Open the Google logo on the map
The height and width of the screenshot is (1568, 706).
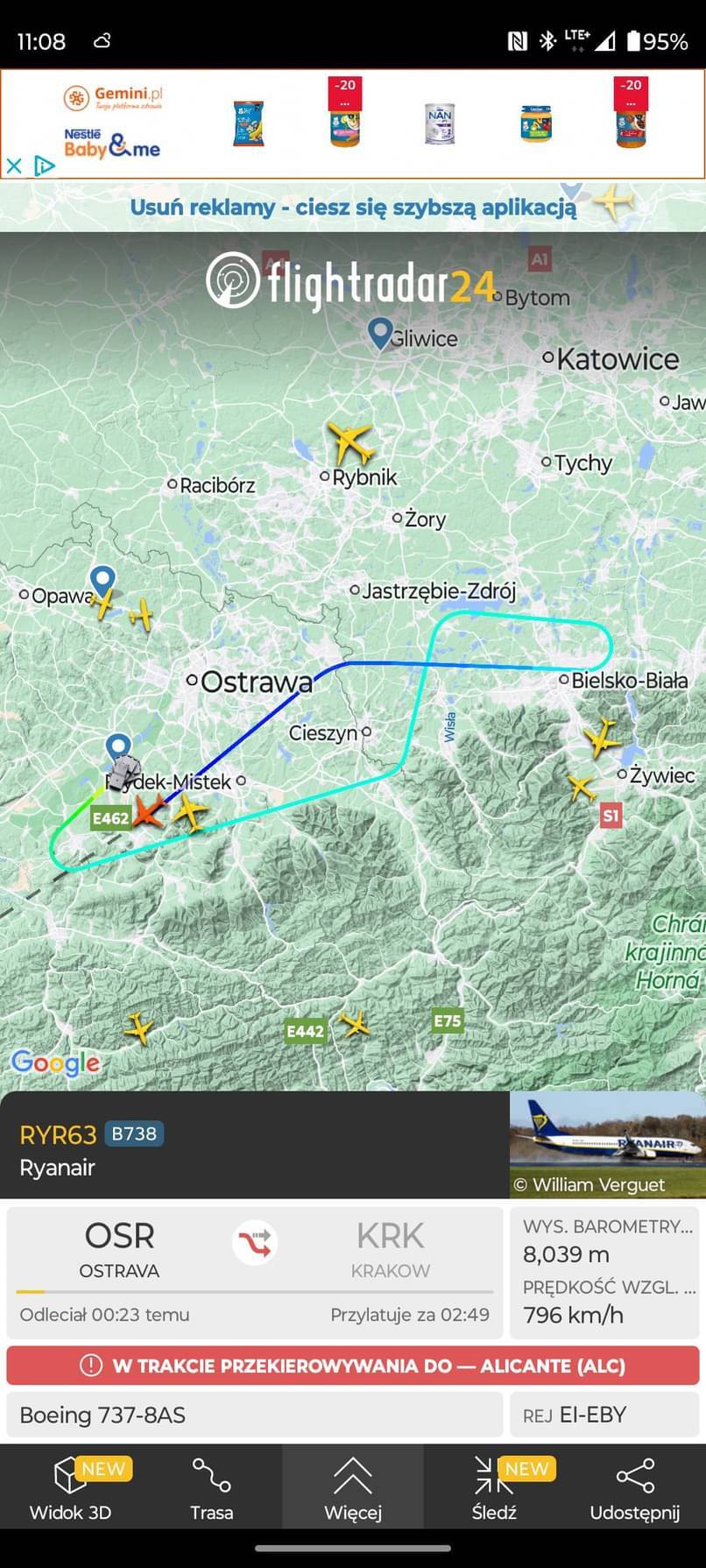[55, 1063]
